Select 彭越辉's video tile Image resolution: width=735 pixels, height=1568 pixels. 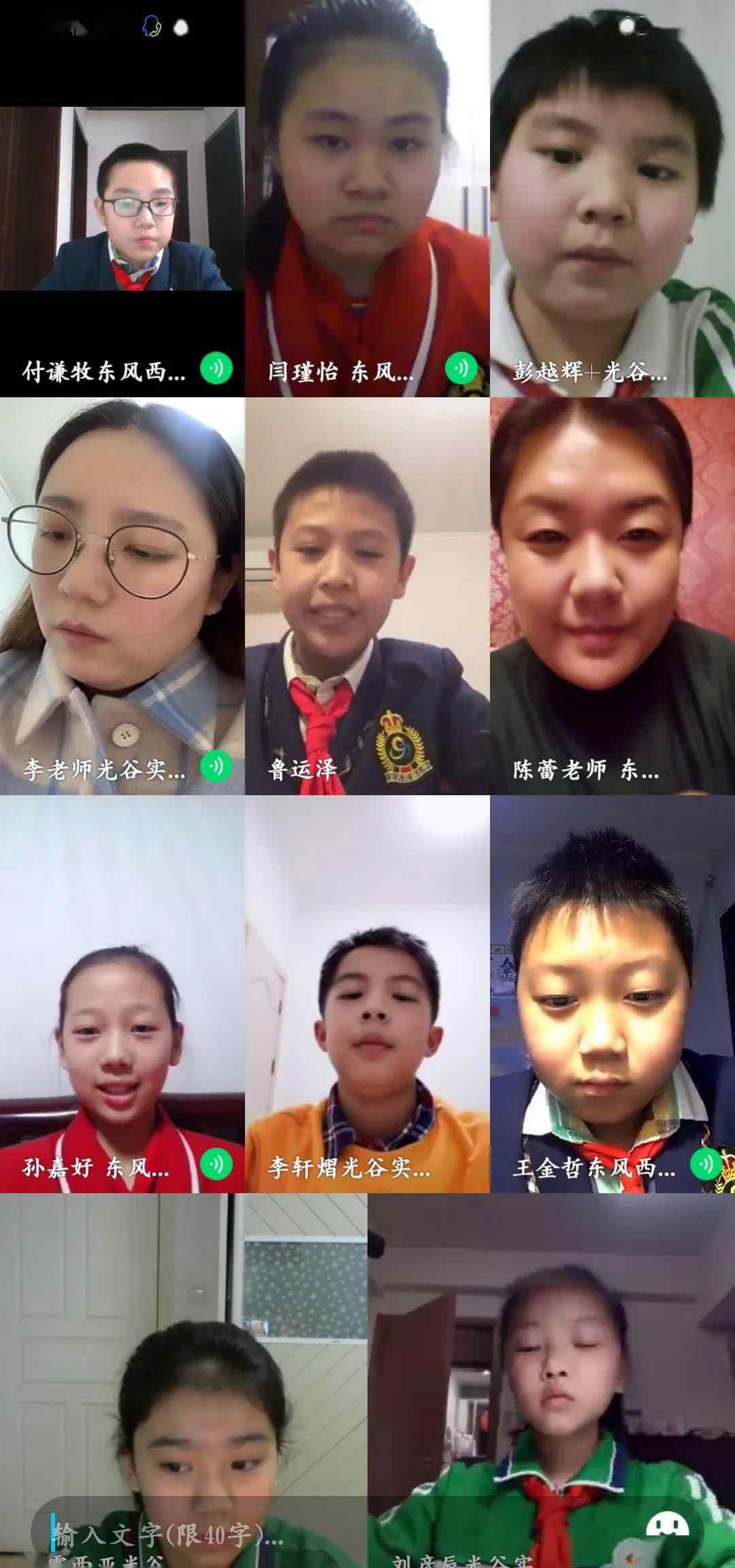tap(612, 199)
